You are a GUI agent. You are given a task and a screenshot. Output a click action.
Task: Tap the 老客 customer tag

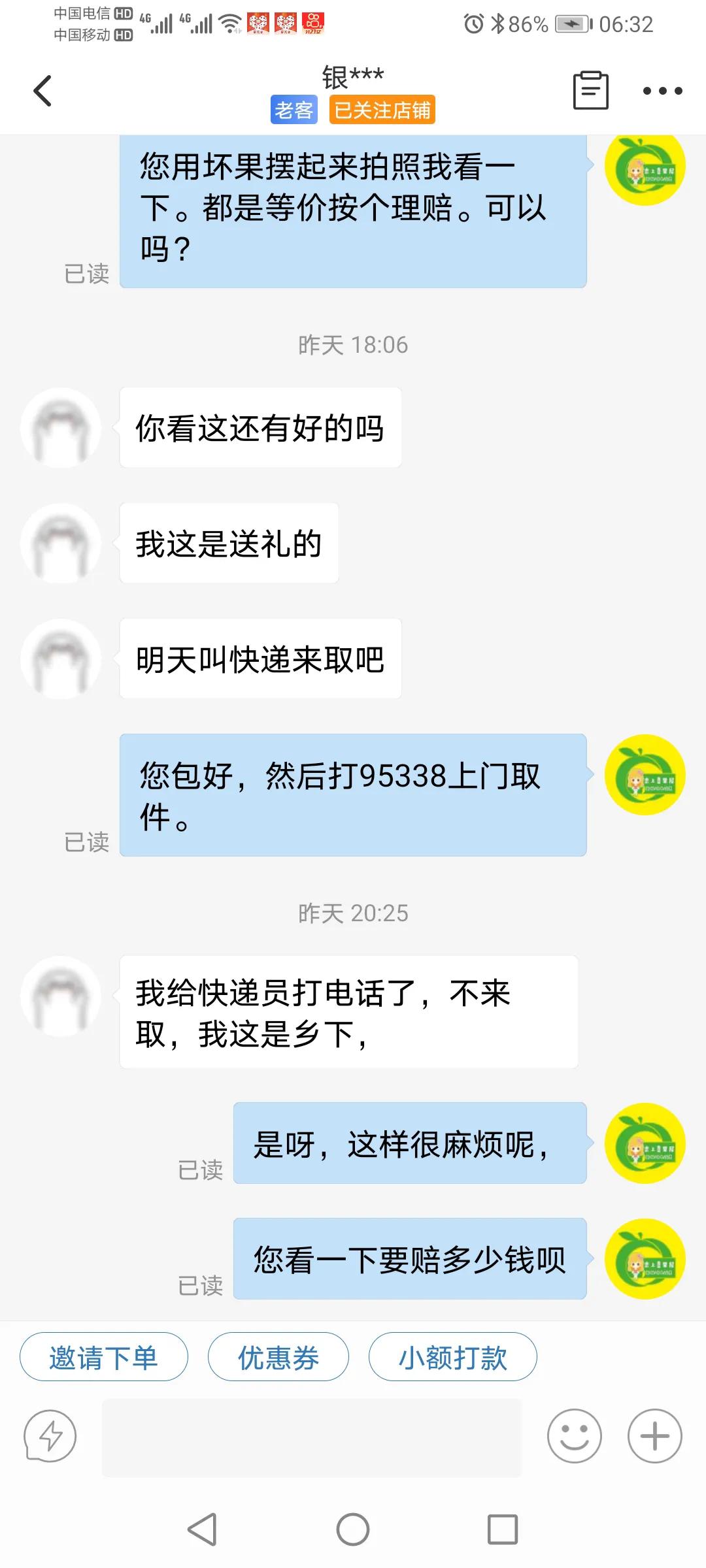click(x=294, y=110)
